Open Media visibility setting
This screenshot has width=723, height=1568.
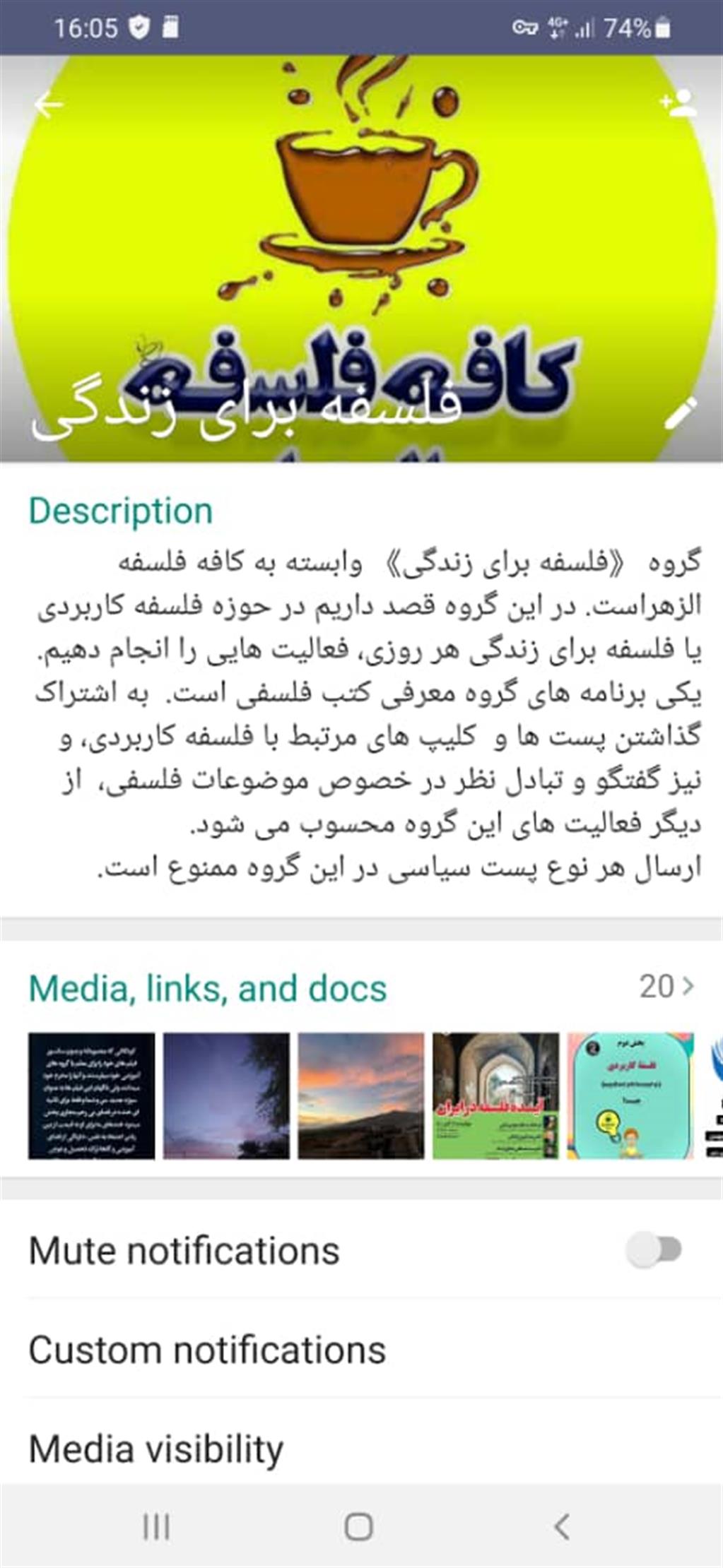click(x=156, y=1449)
